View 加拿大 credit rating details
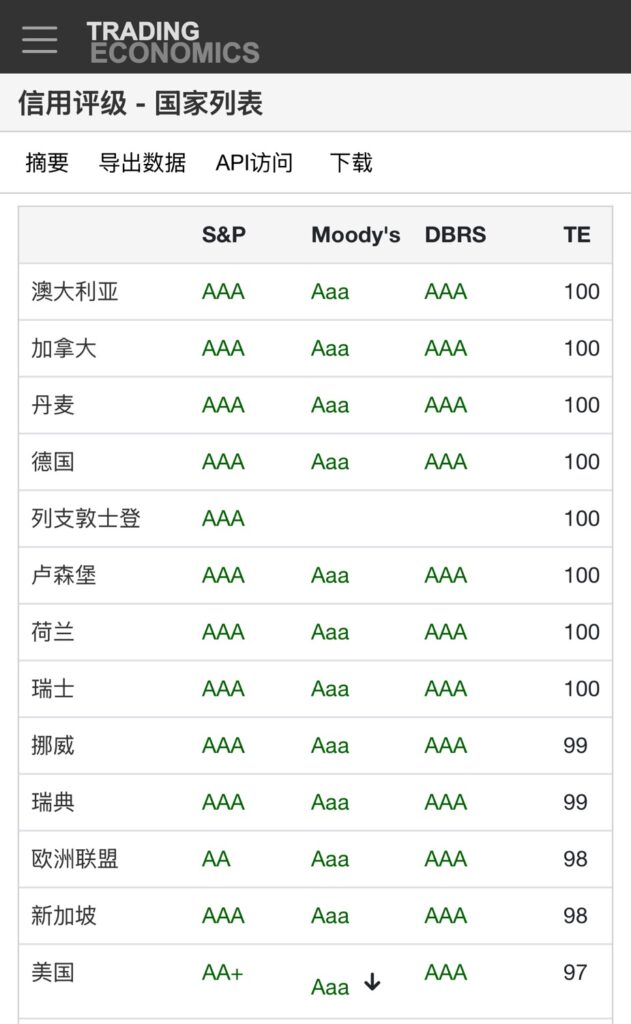631x1024 pixels. pyautogui.click(x=64, y=349)
